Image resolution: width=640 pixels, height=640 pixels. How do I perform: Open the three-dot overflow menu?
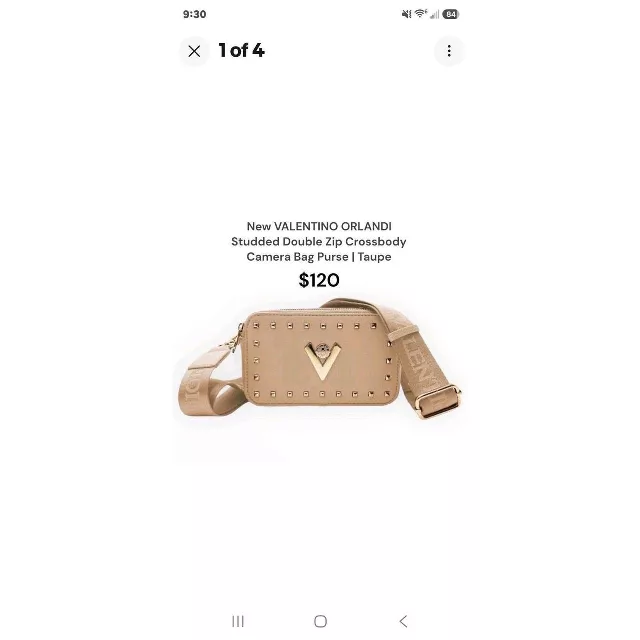click(x=449, y=51)
